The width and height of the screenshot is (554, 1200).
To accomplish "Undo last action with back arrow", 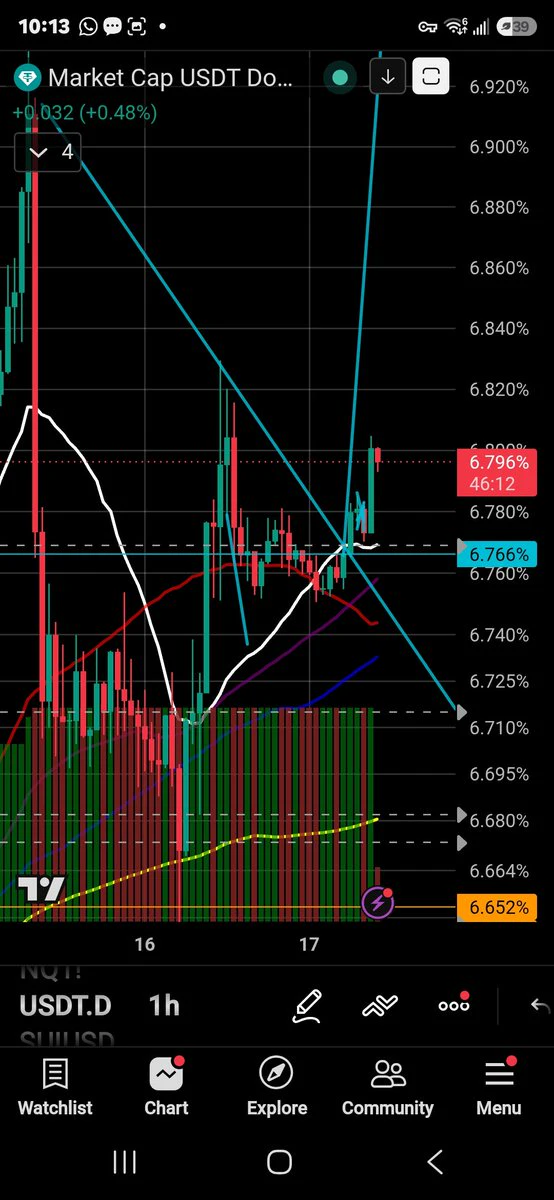I will point(540,1006).
